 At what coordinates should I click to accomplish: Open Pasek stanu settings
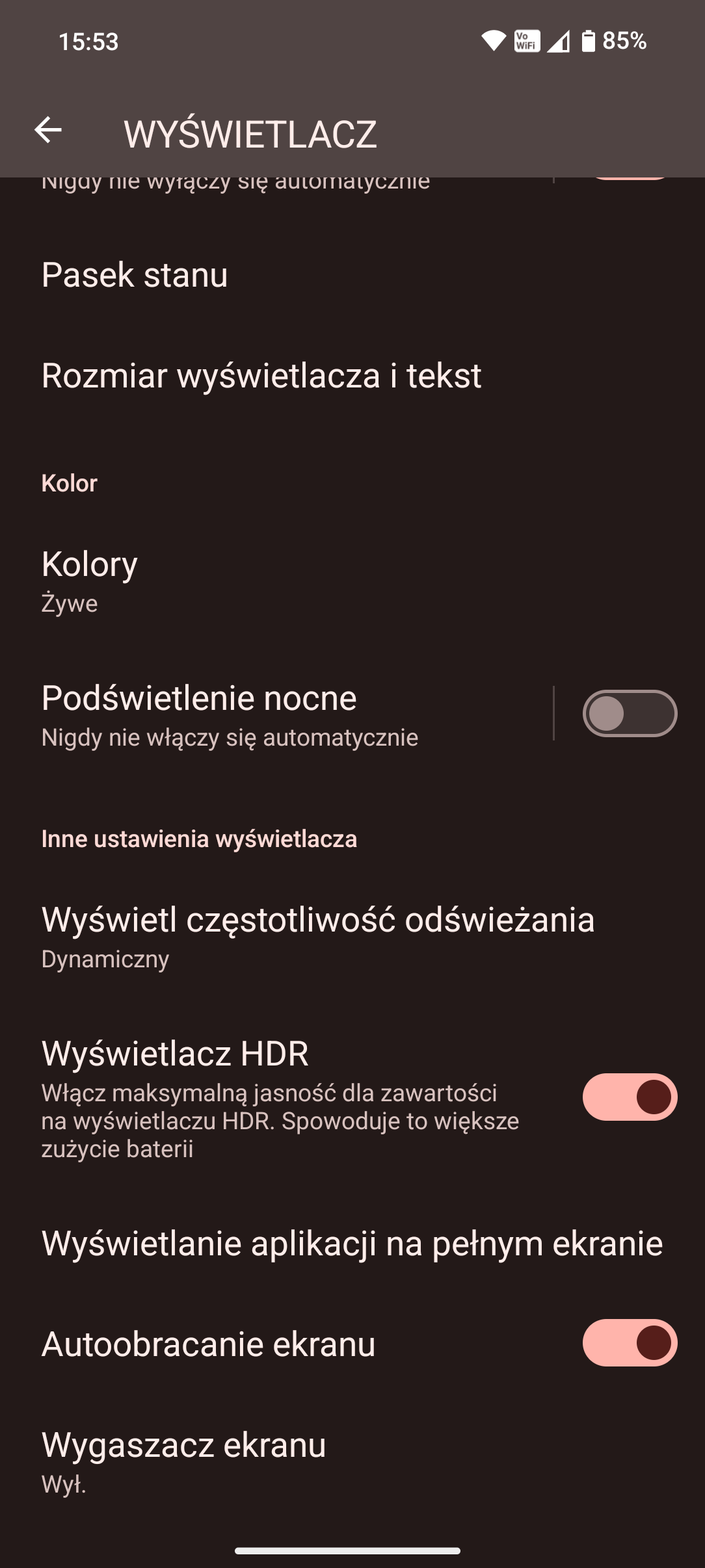[135, 275]
